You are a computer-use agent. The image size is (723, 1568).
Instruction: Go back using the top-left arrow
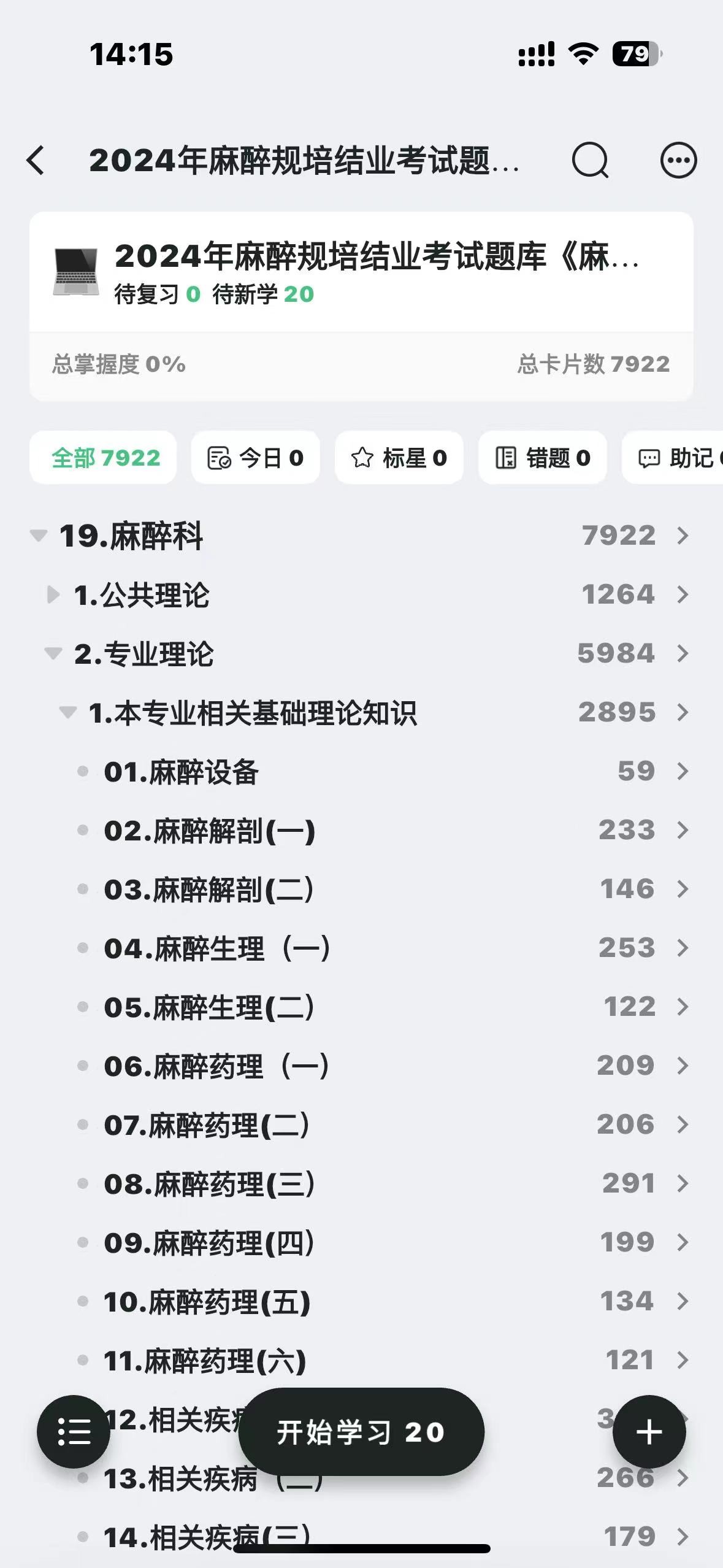(x=36, y=160)
